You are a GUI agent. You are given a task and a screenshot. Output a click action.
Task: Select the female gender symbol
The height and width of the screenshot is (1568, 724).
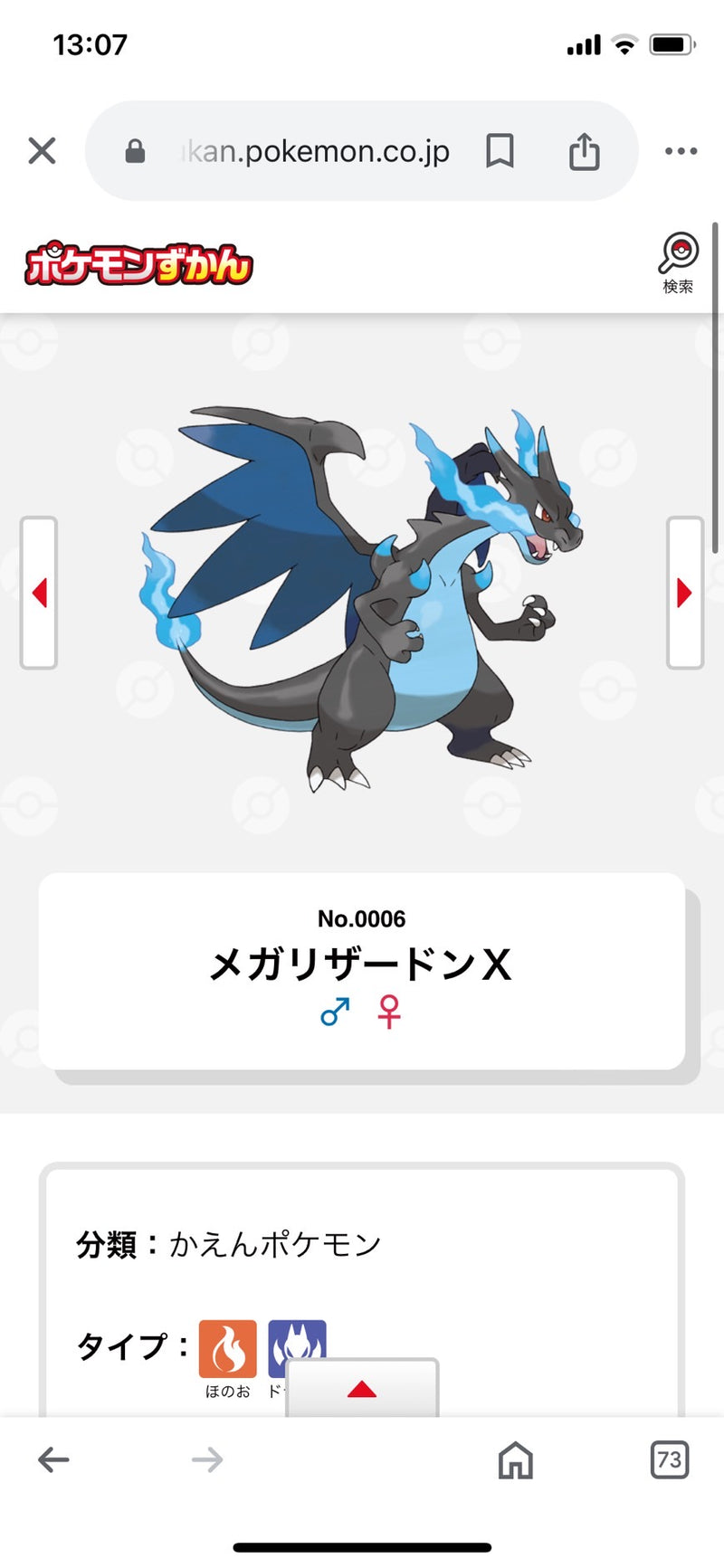[389, 1012]
